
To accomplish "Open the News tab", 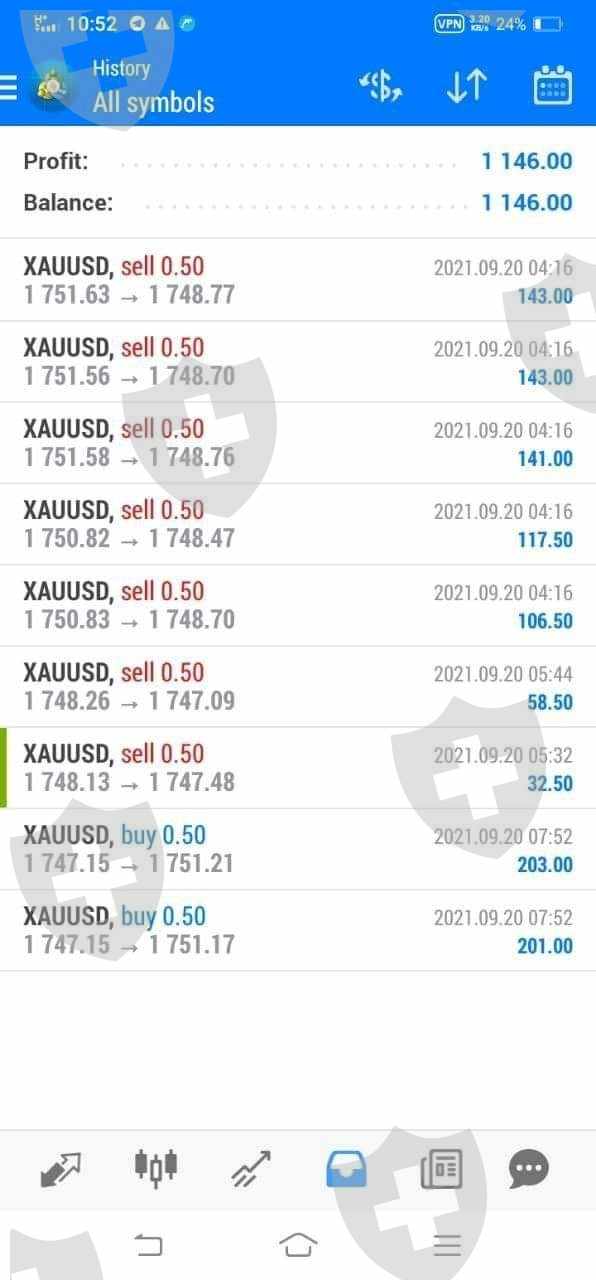I will click(x=441, y=1168).
